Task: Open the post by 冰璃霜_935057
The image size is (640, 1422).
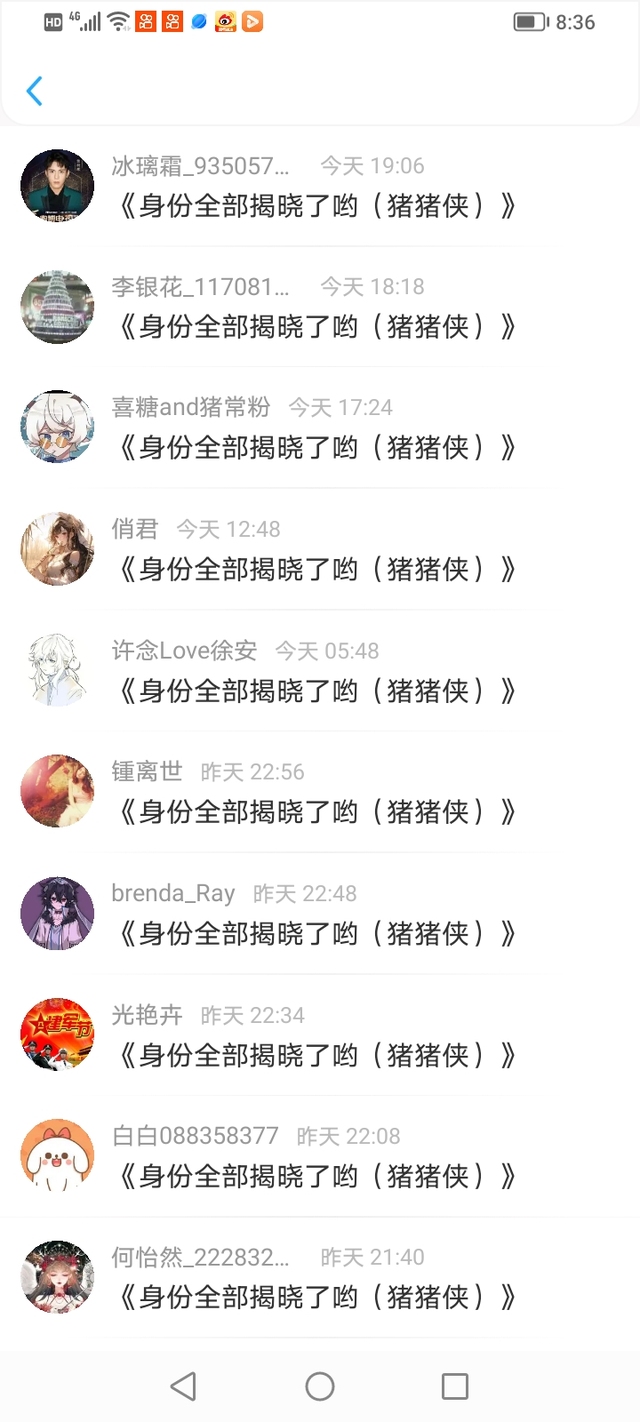Action: click(x=317, y=207)
